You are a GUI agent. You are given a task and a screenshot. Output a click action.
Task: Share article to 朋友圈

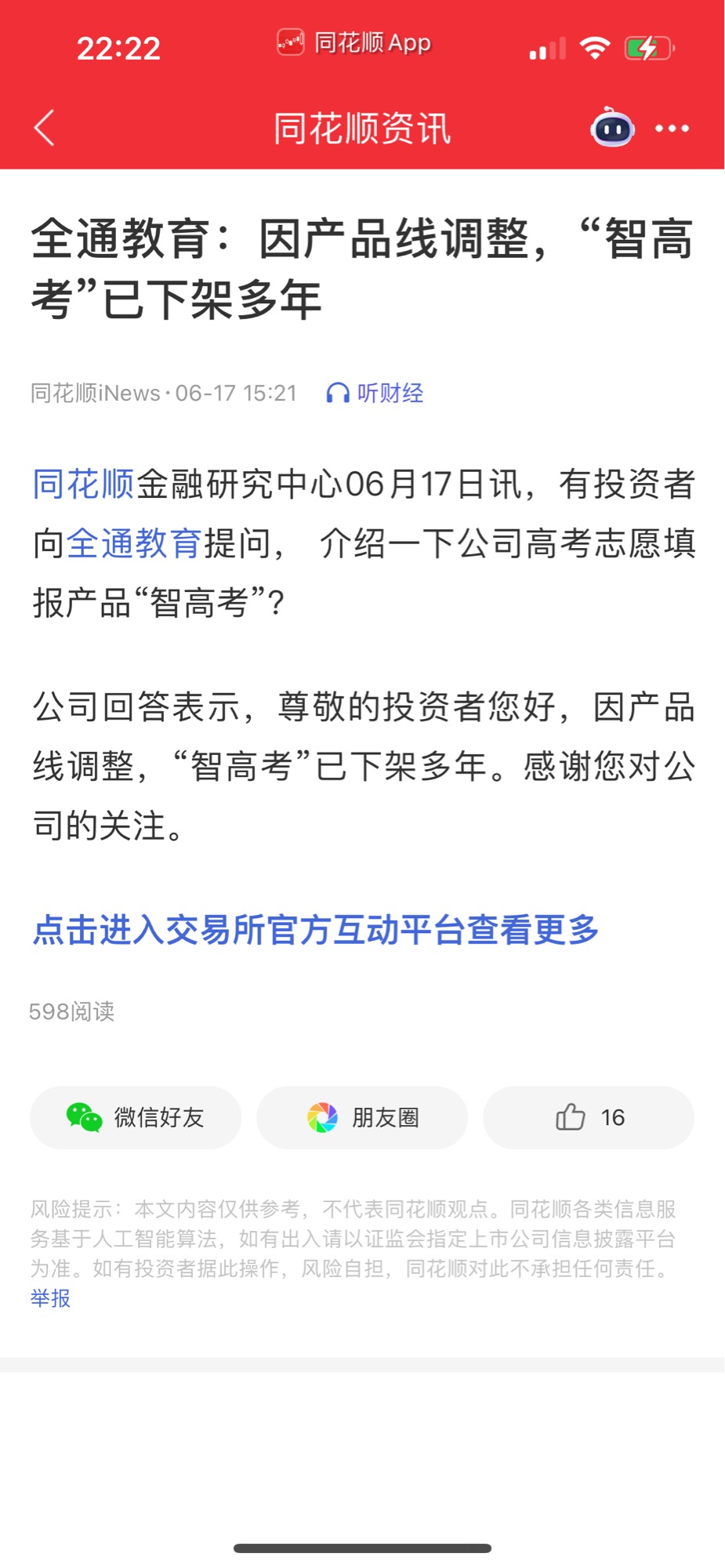(362, 1117)
